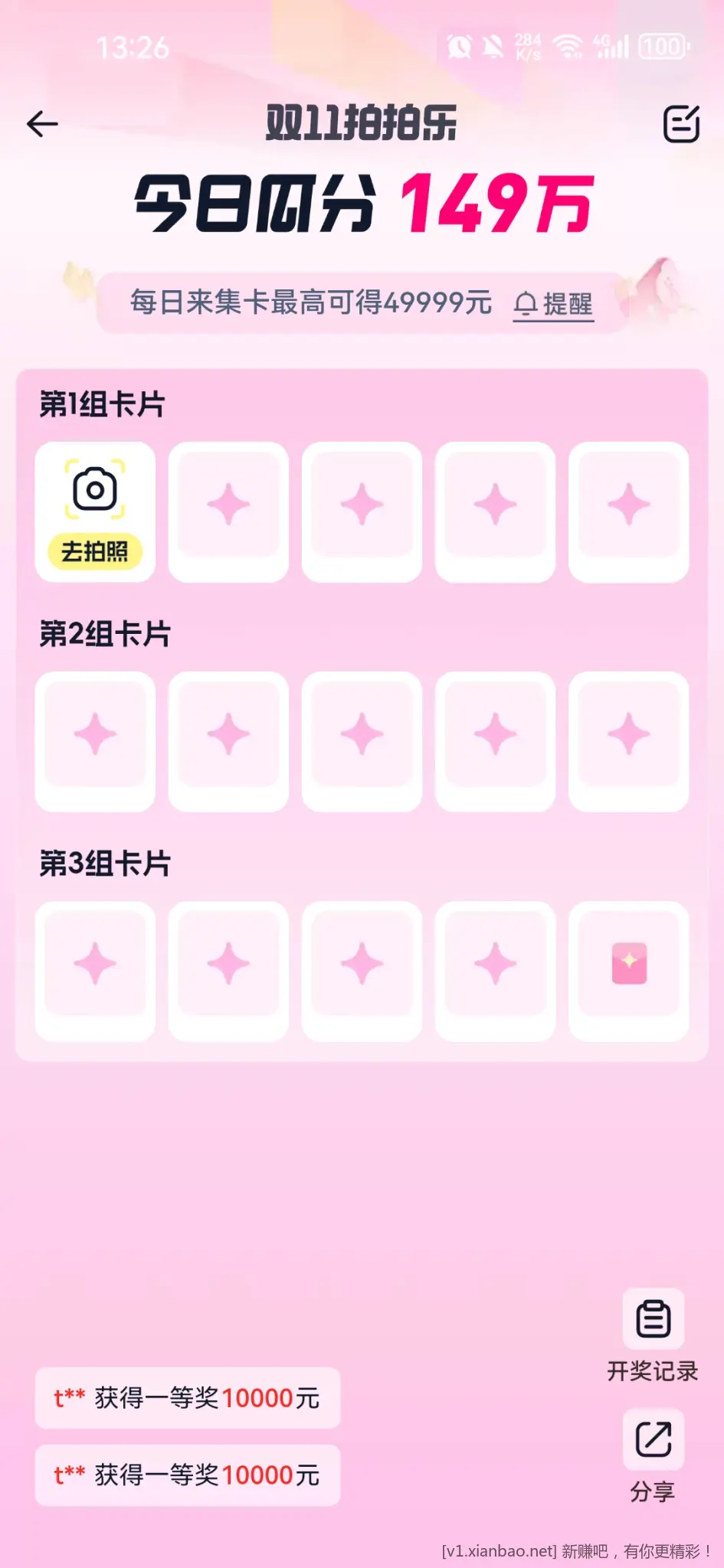Screen dimensions: 724x1568
Task: Open the rules edit icon at top right
Action: (681, 124)
